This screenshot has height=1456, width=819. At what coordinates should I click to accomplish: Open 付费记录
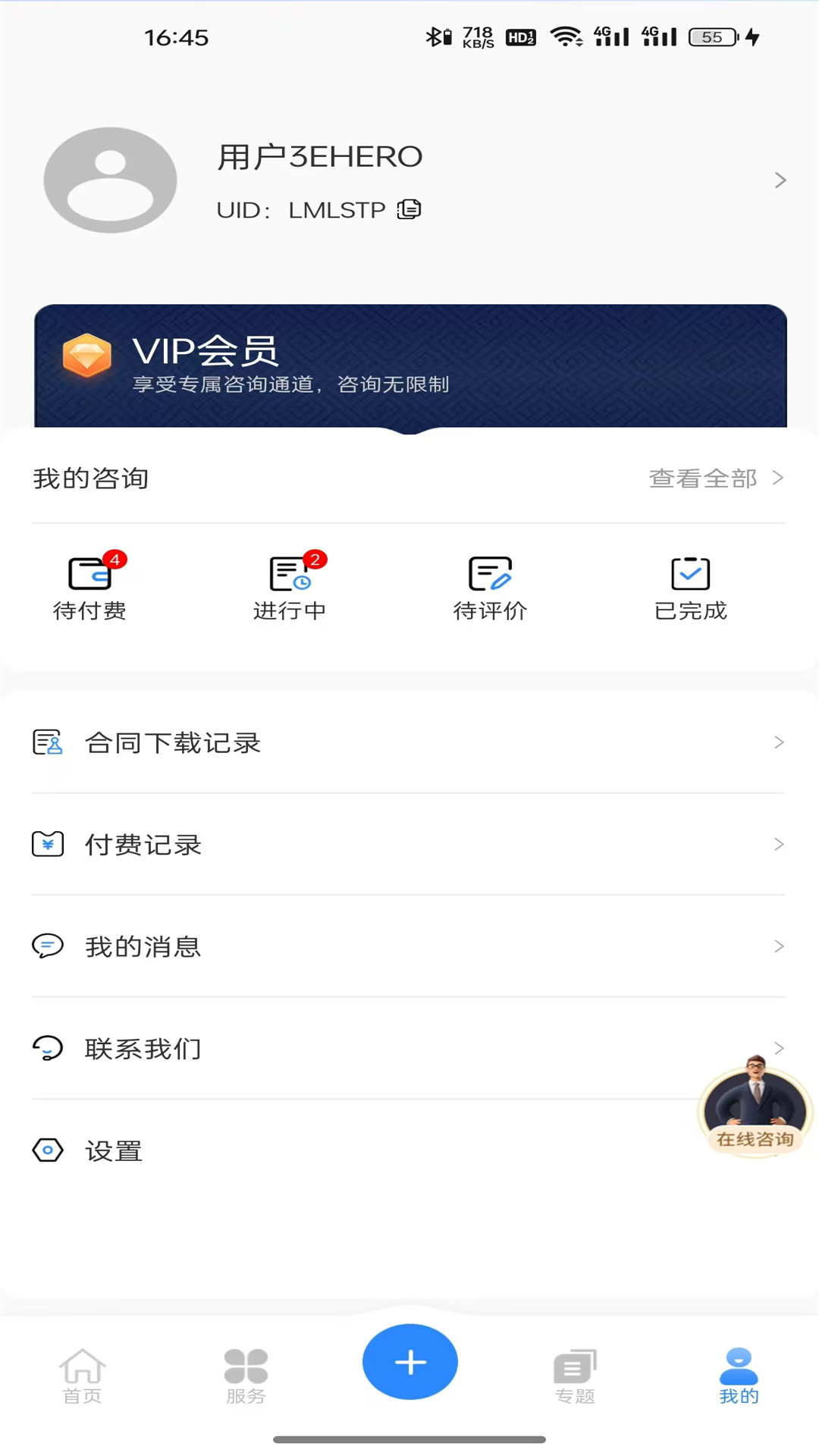(408, 844)
